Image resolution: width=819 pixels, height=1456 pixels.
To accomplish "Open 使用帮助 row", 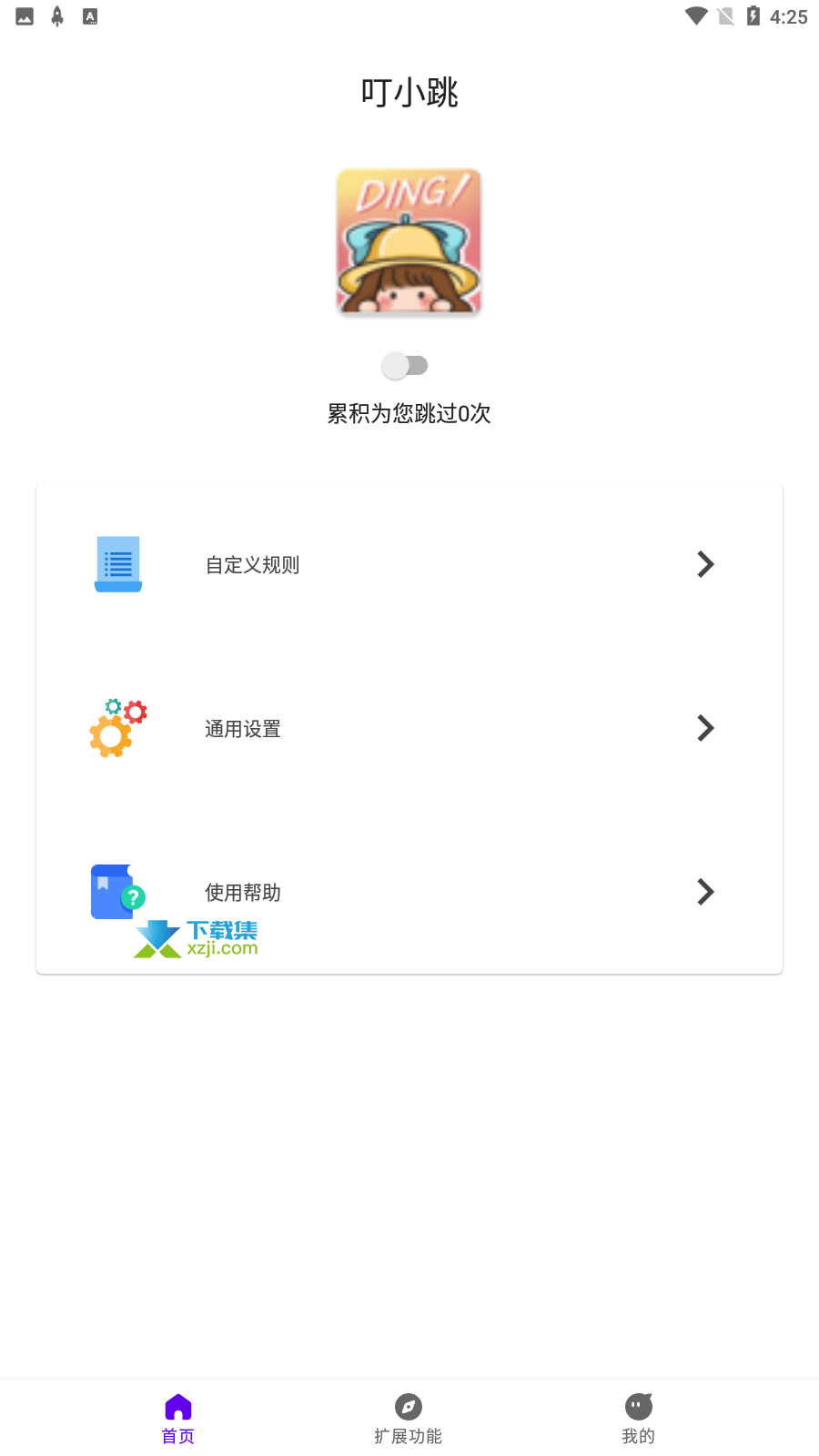I will point(409,892).
